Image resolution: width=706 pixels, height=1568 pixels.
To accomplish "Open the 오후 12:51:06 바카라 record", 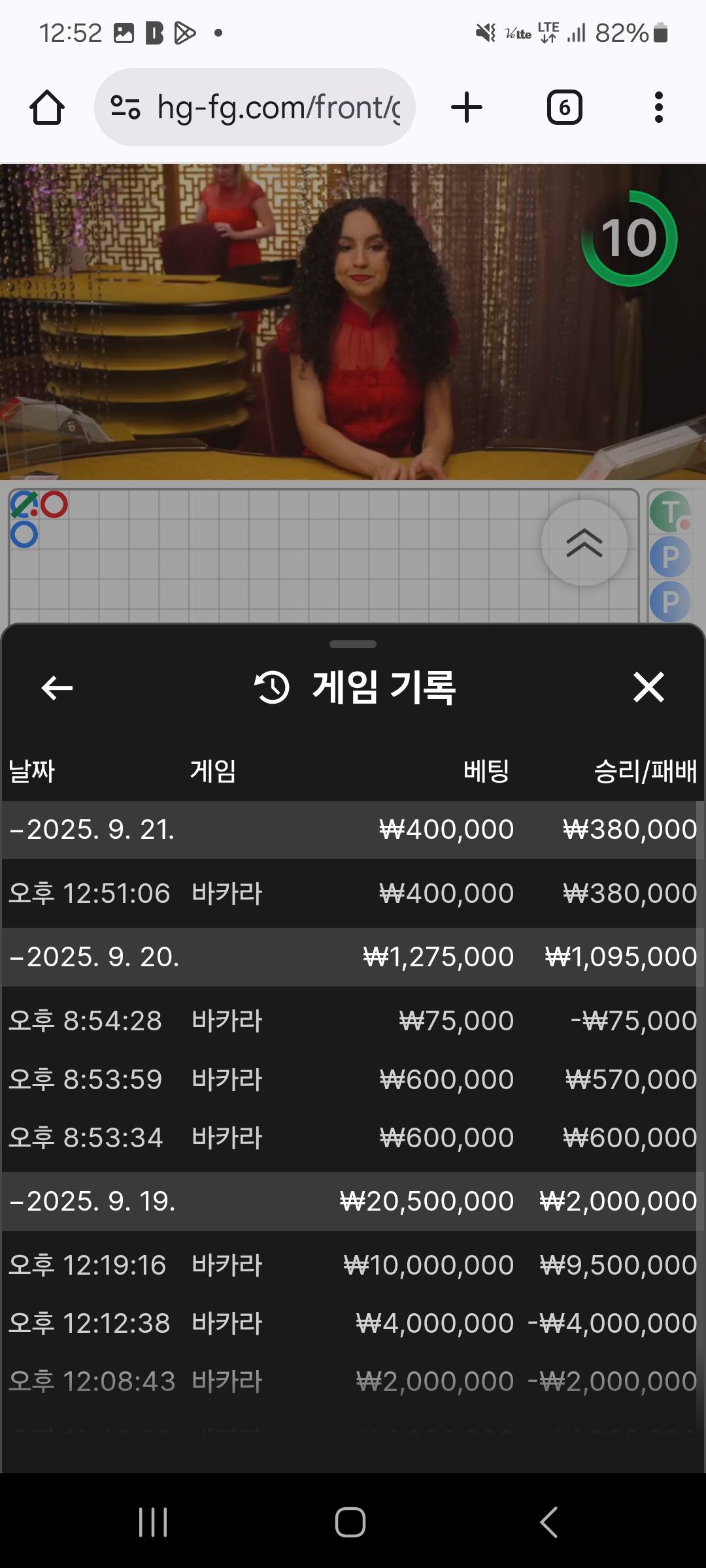I will pos(353,893).
